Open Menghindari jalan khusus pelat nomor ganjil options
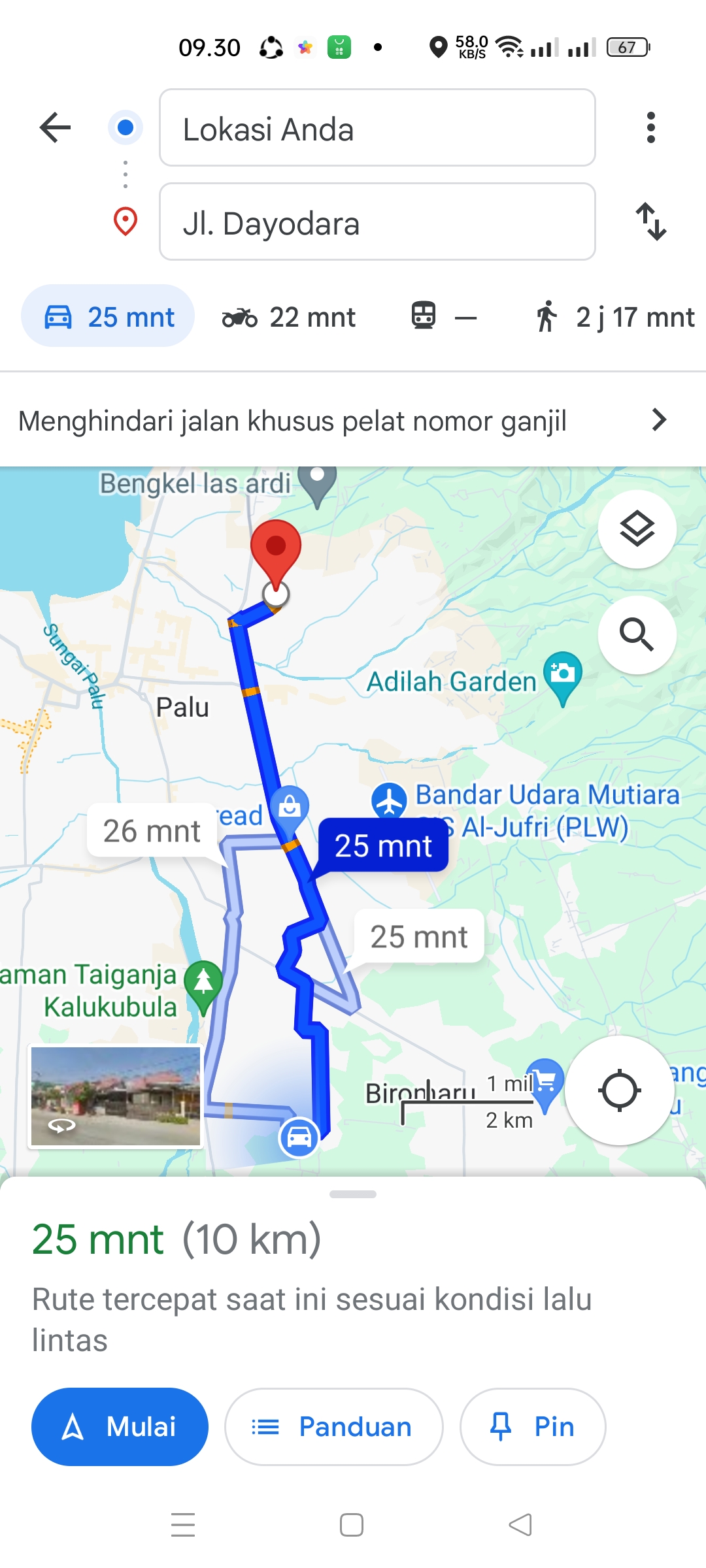This screenshot has height=1568, width=706. (x=353, y=420)
